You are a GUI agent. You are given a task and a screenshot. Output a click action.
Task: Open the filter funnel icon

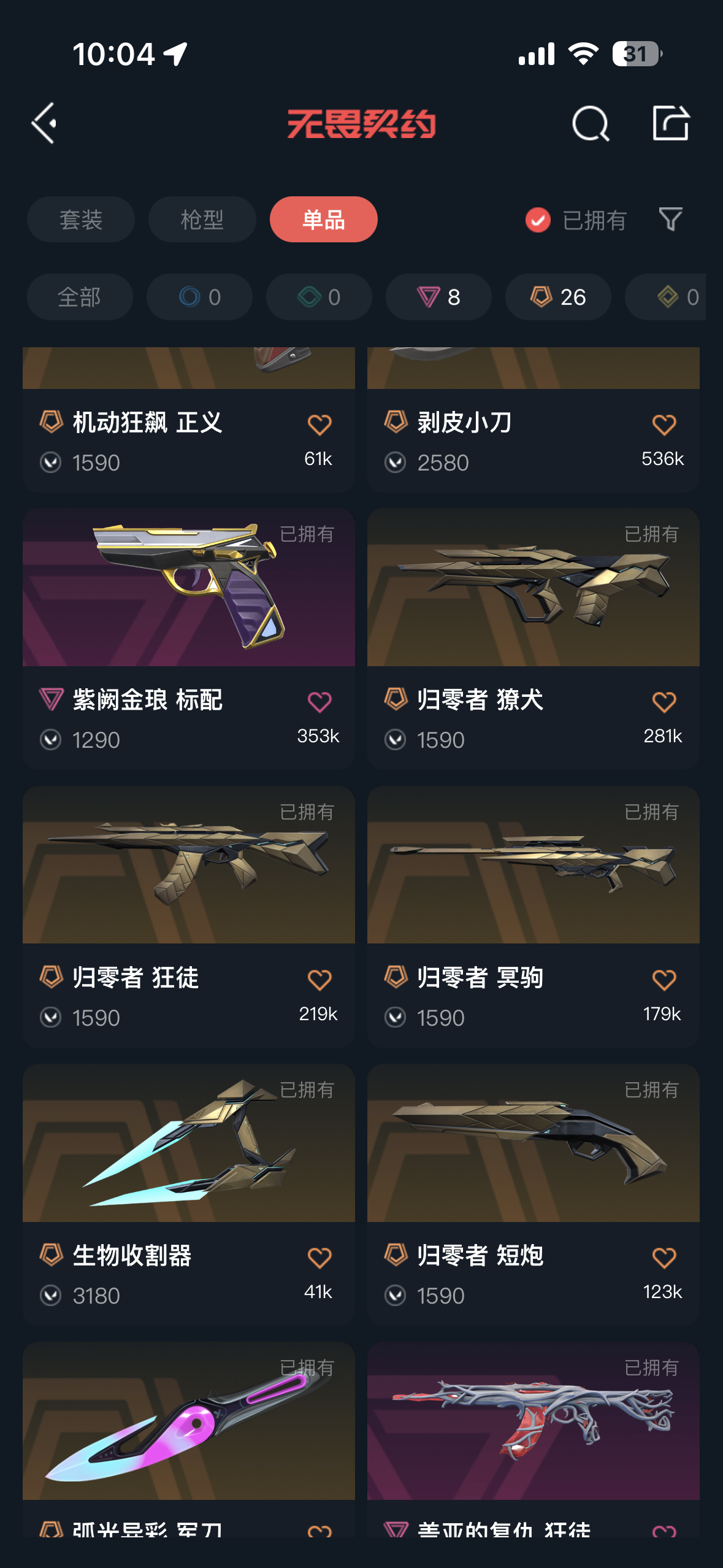pyautogui.click(x=670, y=219)
